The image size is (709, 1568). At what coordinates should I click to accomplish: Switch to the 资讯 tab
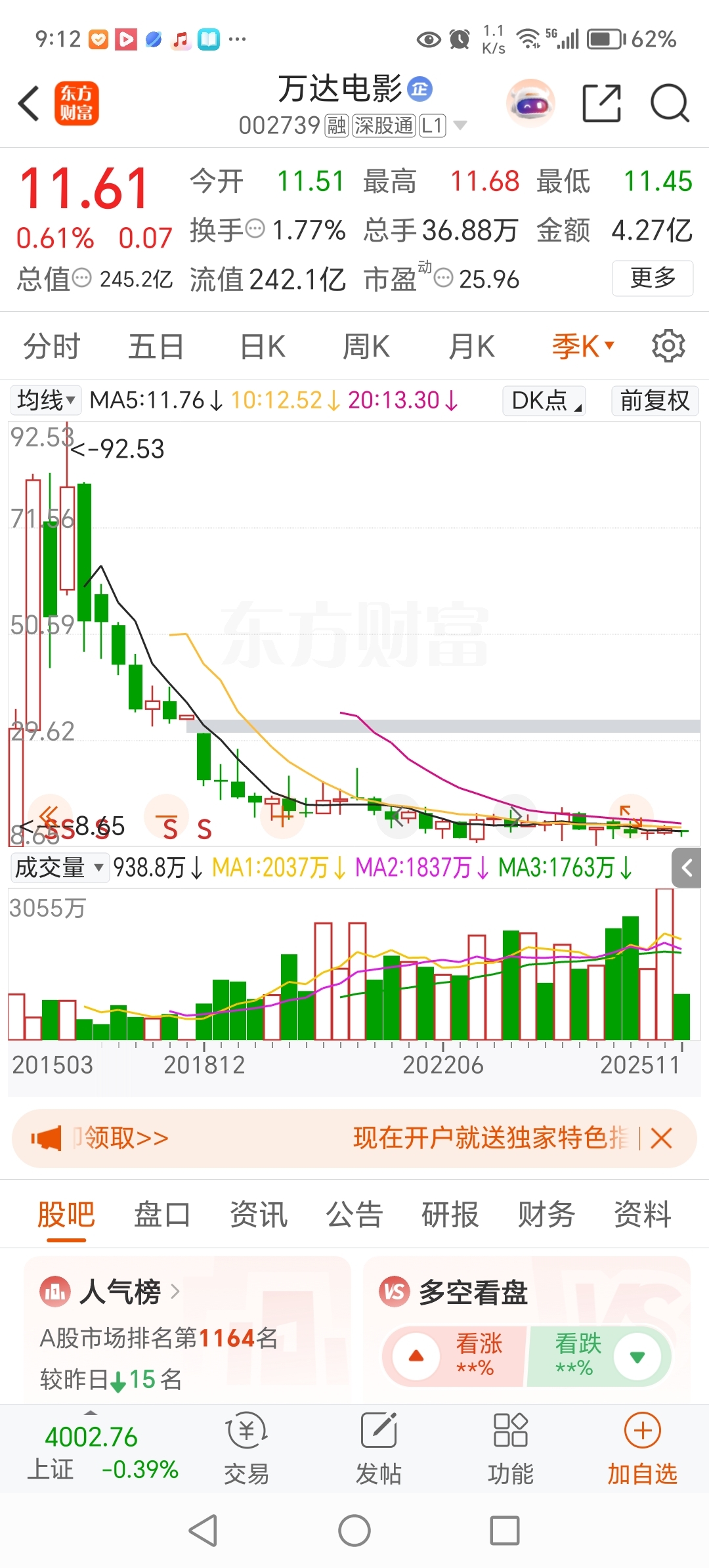pyautogui.click(x=258, y=1214)
